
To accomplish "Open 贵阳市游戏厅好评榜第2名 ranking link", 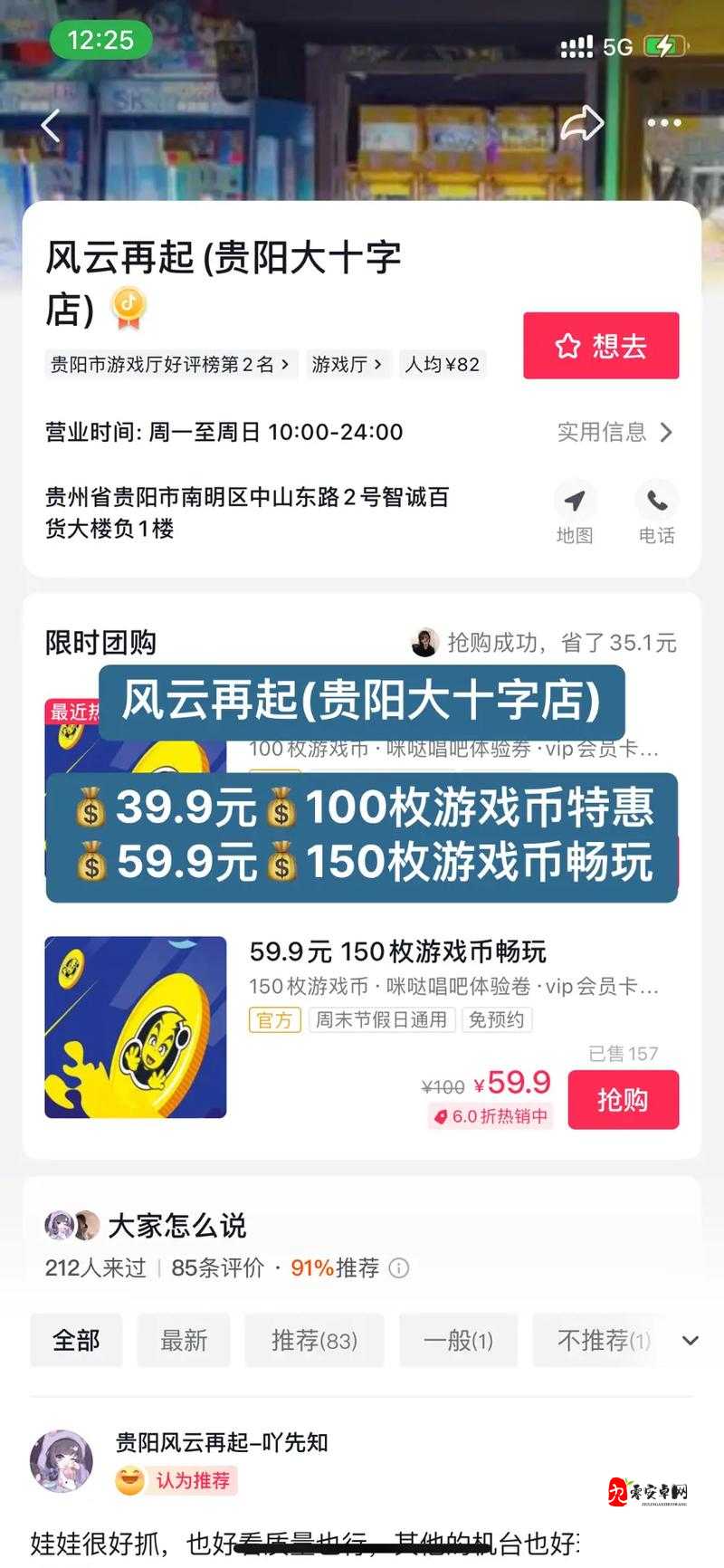I will click(168, 364).
